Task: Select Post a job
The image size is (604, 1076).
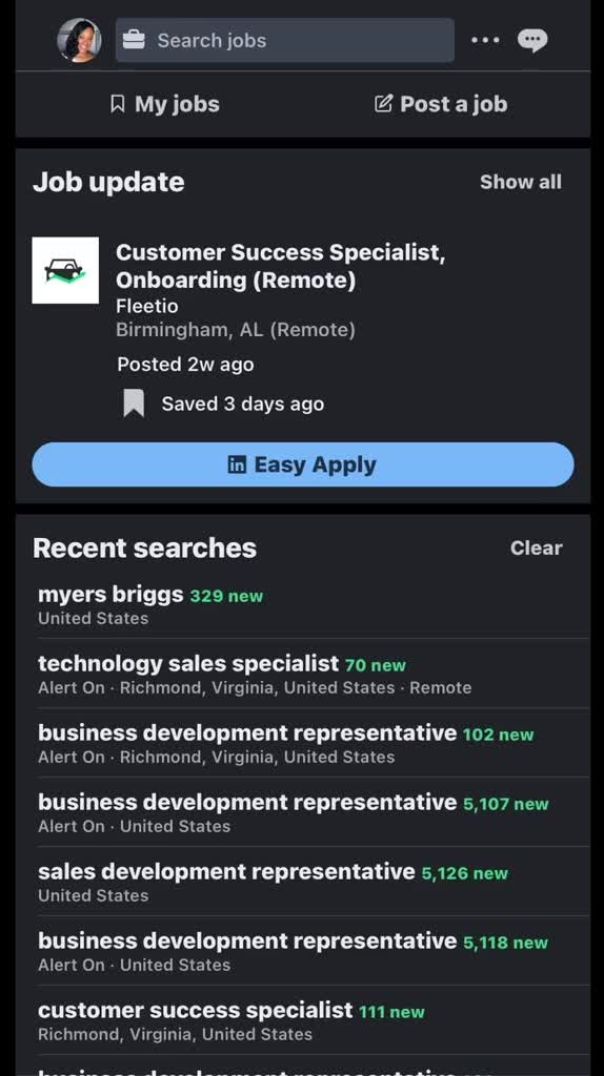Action: click(x=441, y=104)
